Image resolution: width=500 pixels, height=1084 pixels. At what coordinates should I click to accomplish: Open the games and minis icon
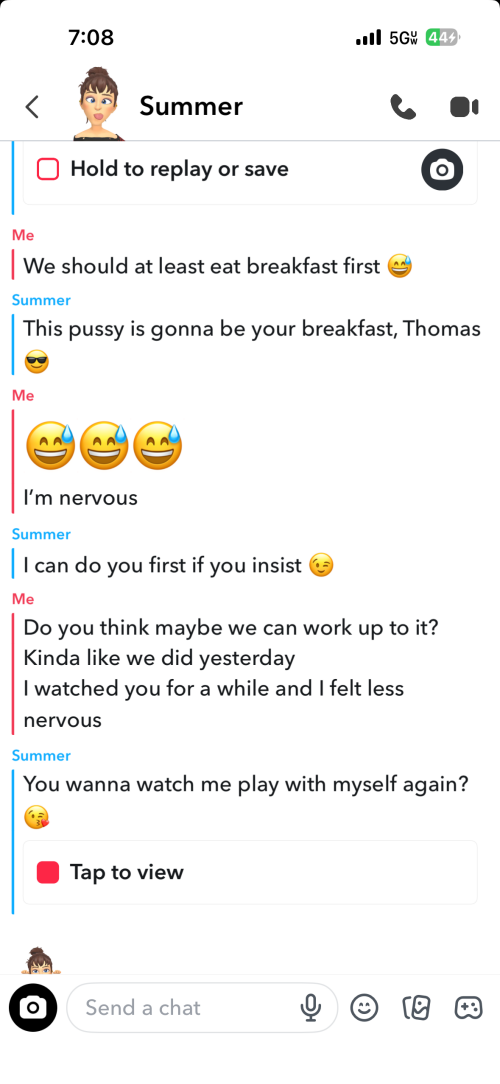pos(468,1008)
